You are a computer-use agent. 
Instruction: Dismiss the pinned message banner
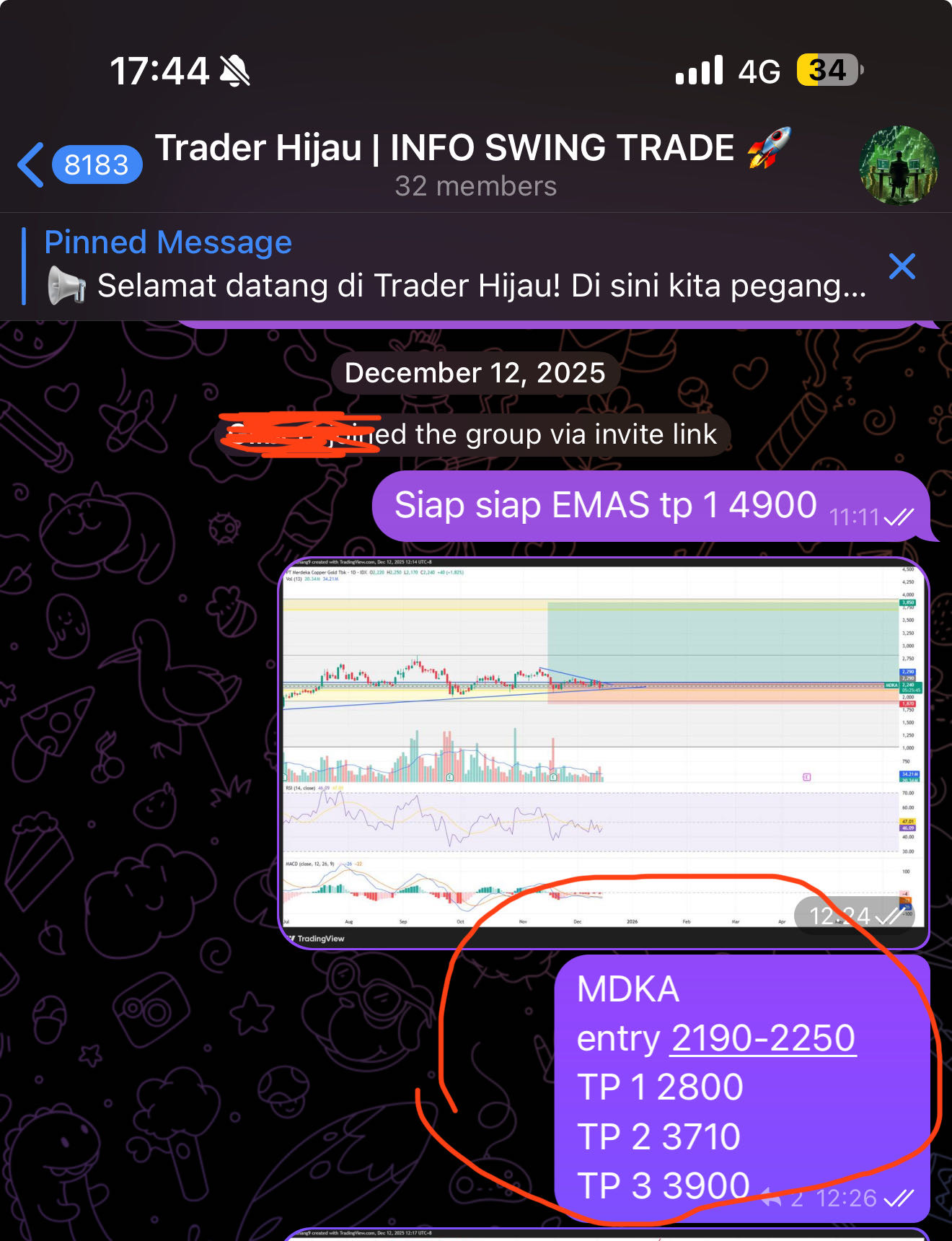point(902,266)
